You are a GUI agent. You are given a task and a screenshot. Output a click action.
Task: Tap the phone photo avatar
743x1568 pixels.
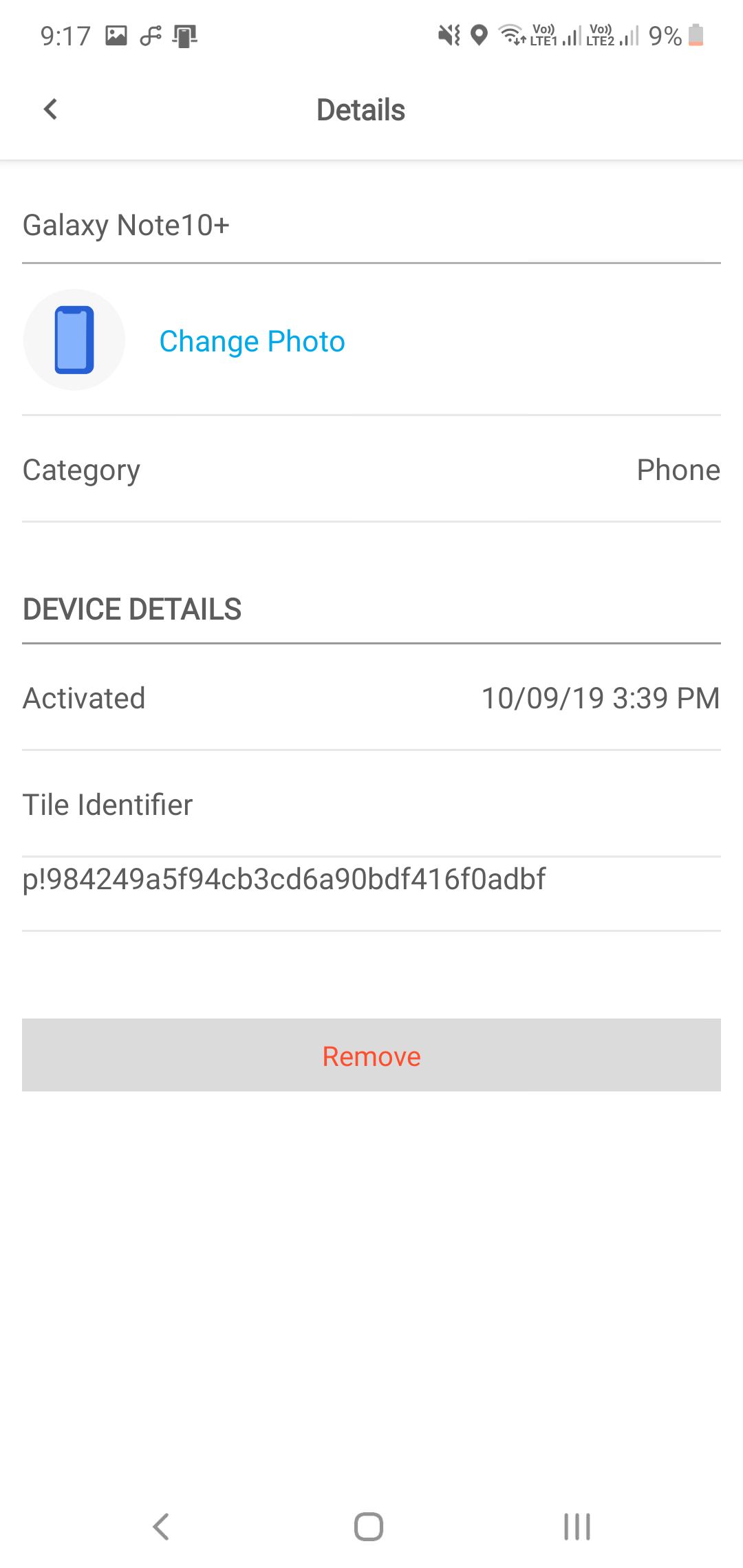pyautogui.click(x=74, y=340)
